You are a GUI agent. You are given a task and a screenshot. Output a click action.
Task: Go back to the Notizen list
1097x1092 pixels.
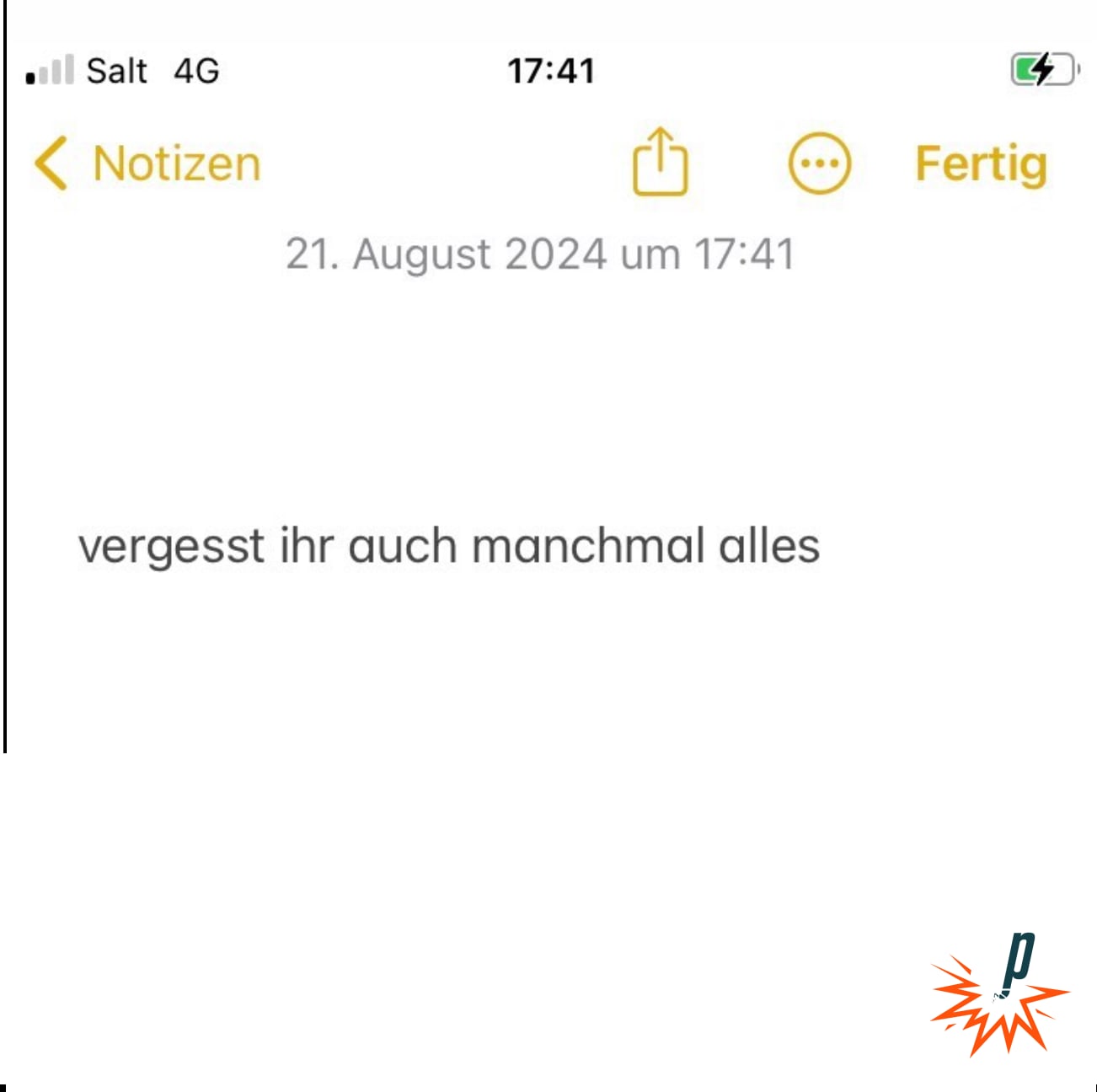[x=147, y=163]
